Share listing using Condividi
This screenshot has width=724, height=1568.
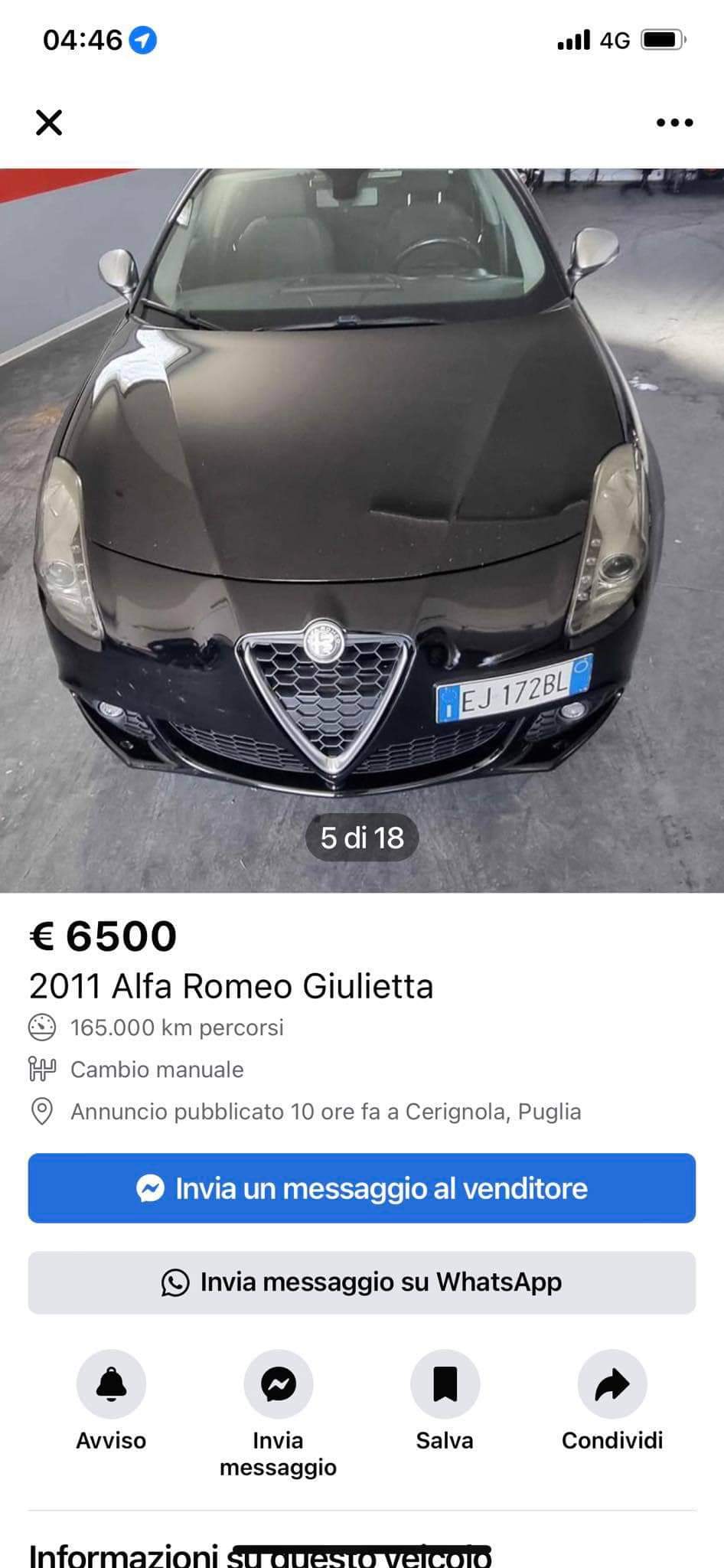(611, 1384)
